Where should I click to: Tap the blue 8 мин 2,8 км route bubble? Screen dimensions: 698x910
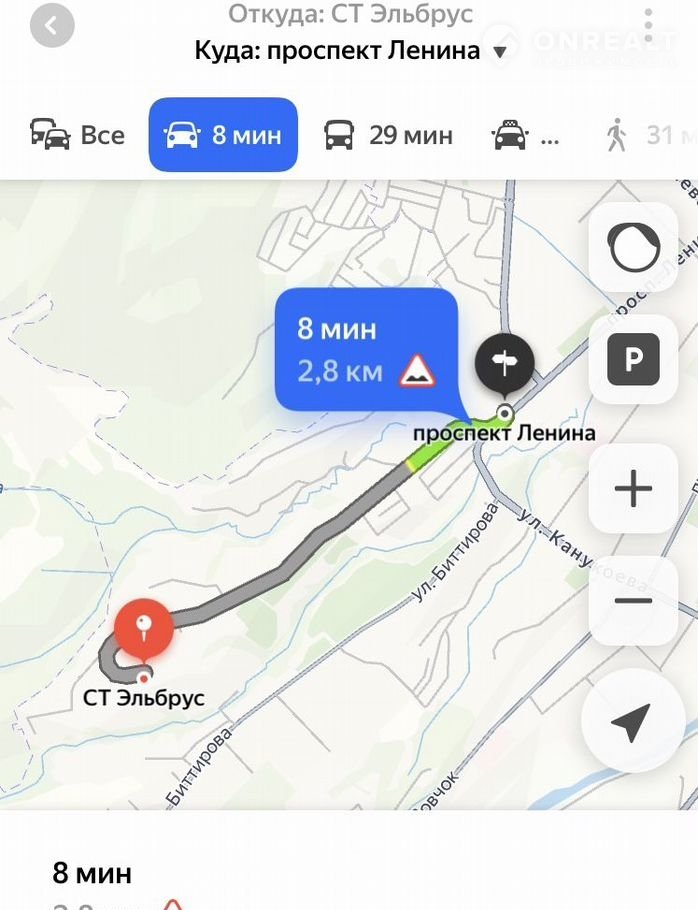pyautogui.click(x=367, y=350)
